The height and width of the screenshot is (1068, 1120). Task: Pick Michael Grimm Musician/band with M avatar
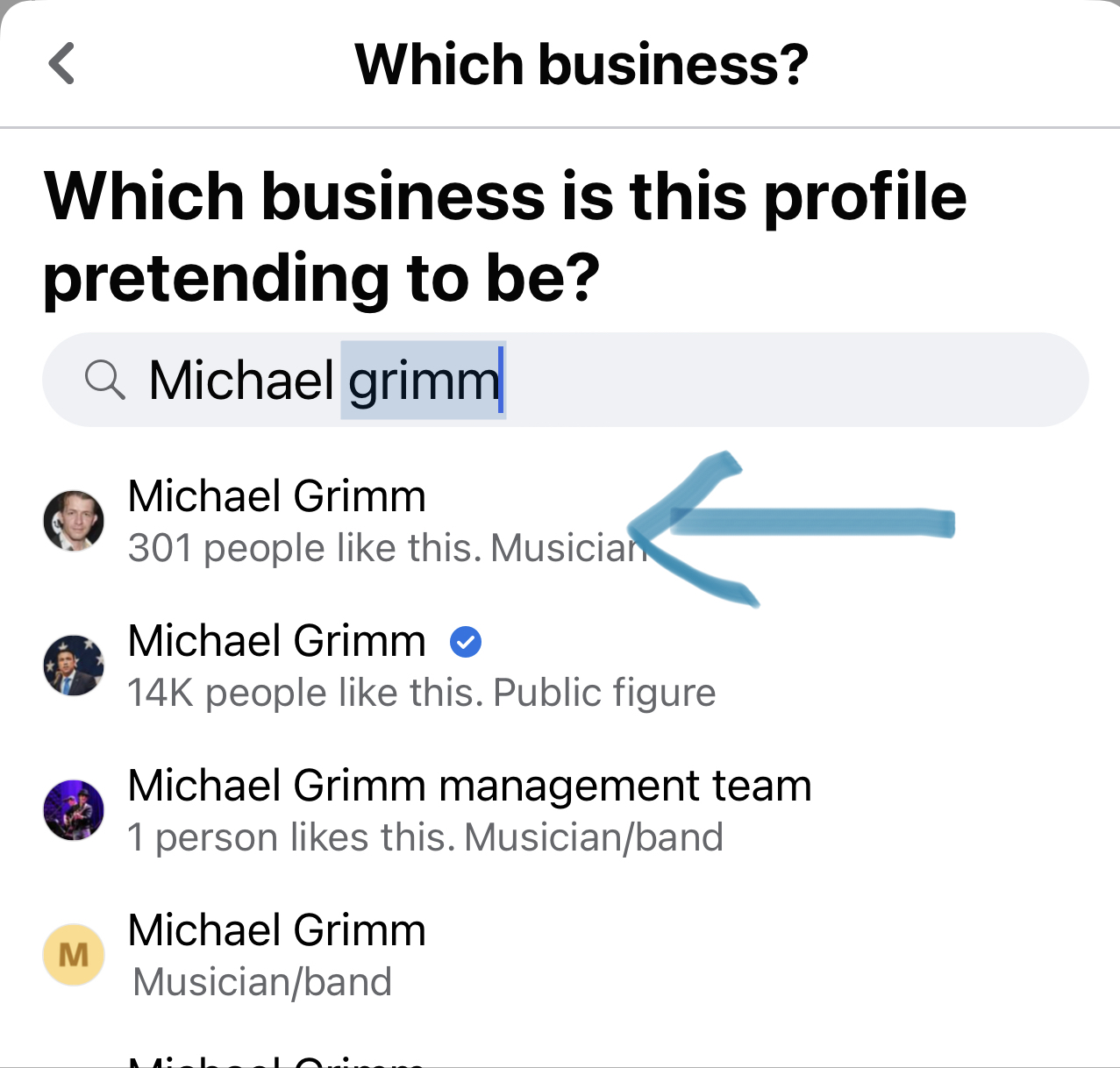[277, 954]
